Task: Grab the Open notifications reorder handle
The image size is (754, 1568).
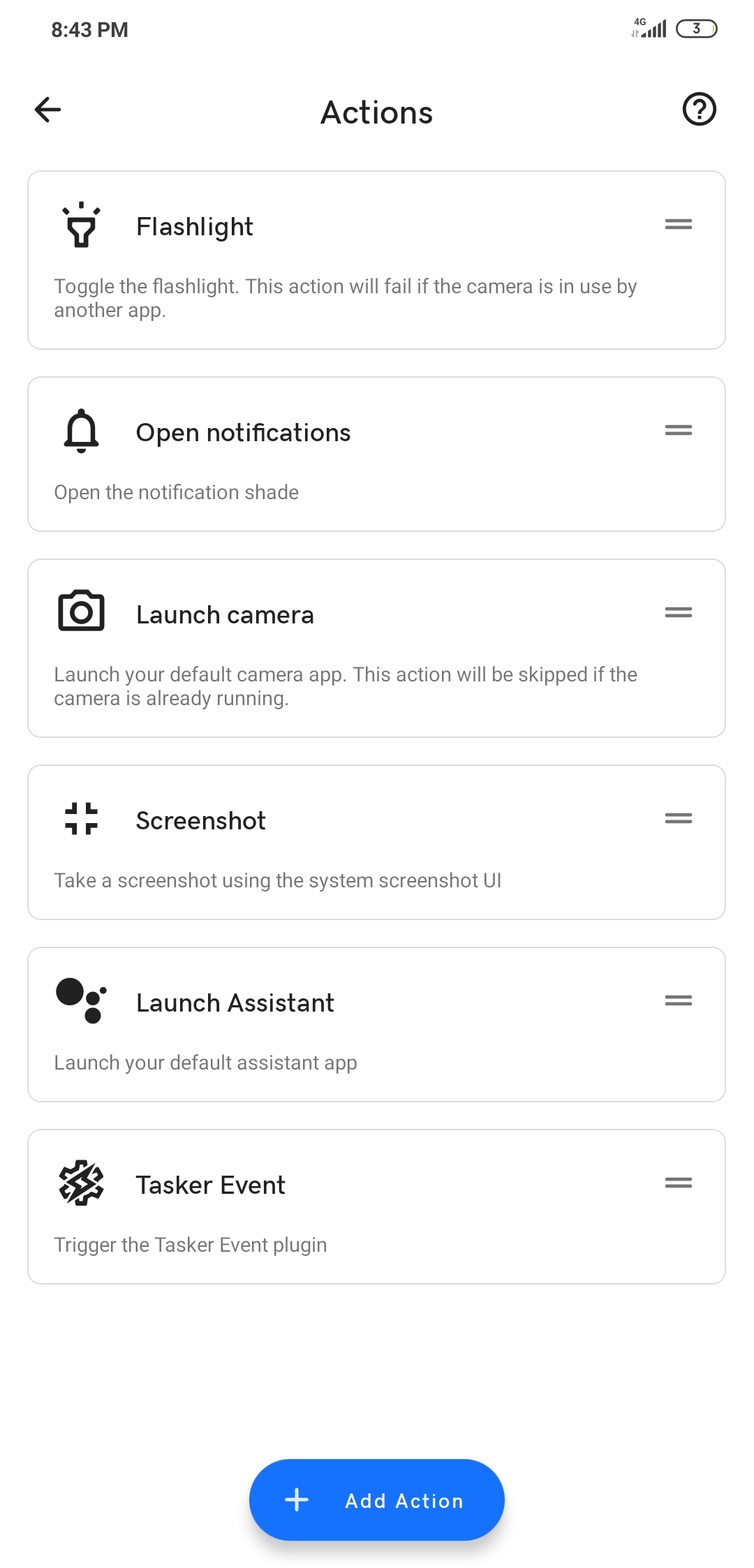Action: (677, 430)
